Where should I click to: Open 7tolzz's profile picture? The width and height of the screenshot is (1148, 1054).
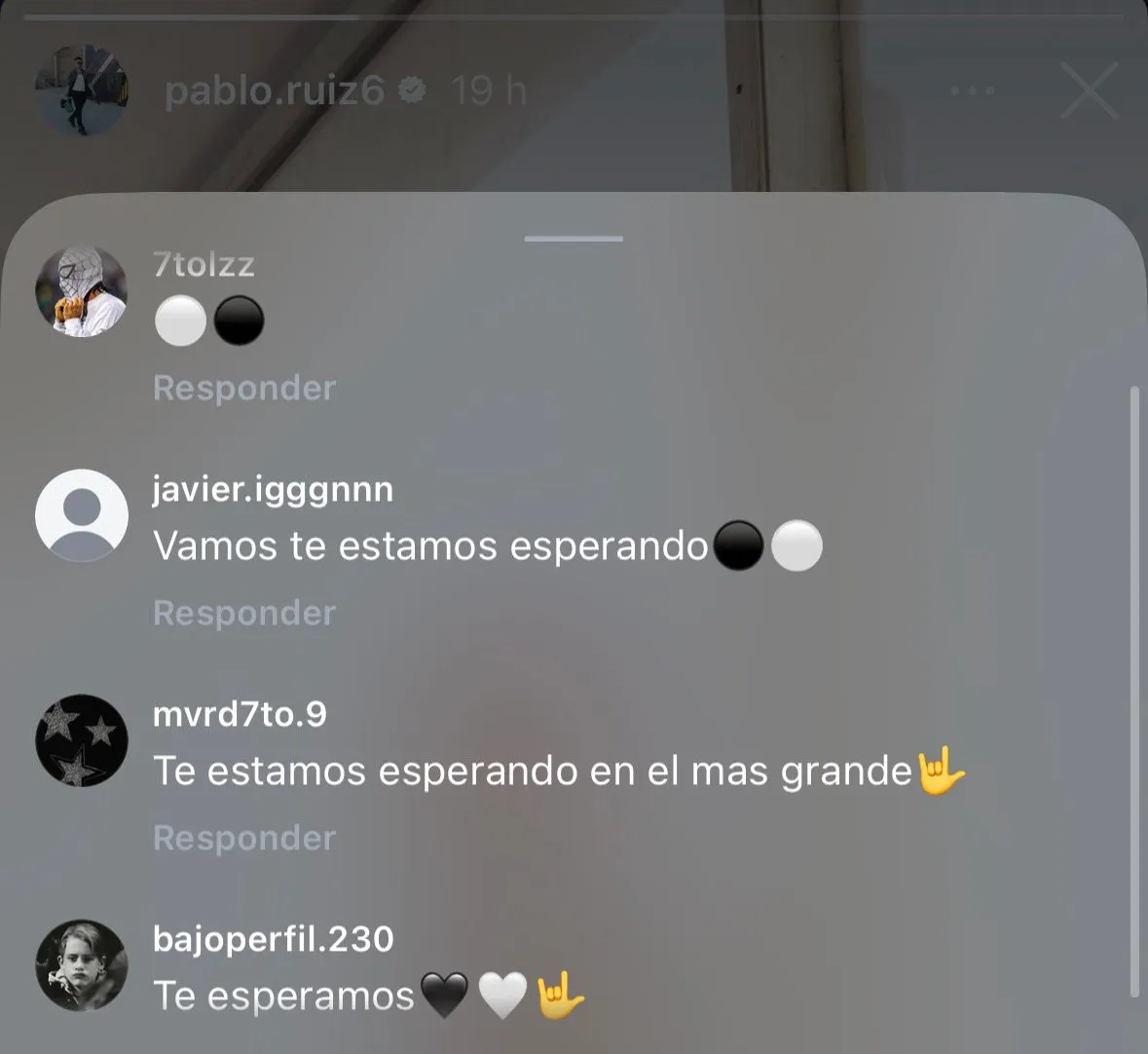tap(82, 290)
